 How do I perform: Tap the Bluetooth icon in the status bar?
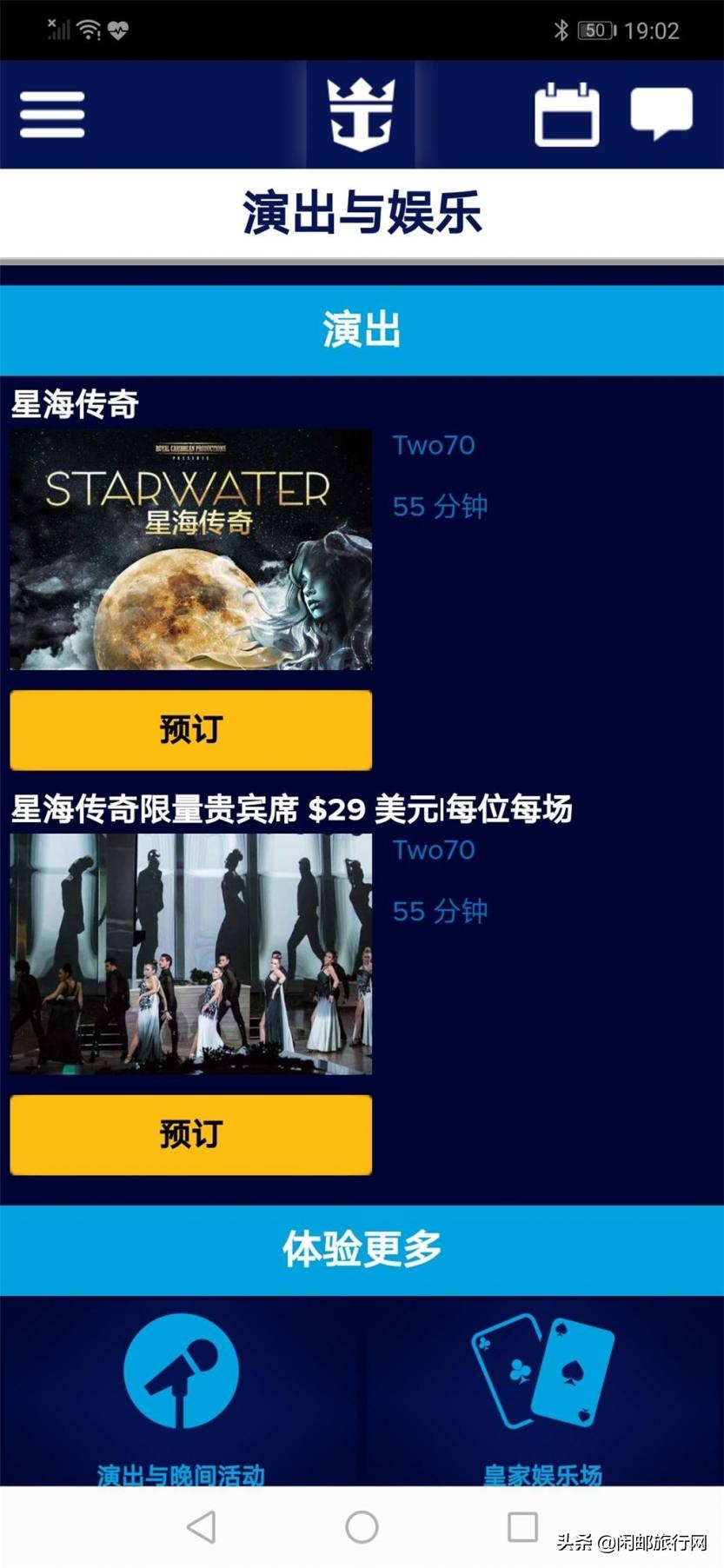[561, 29]
